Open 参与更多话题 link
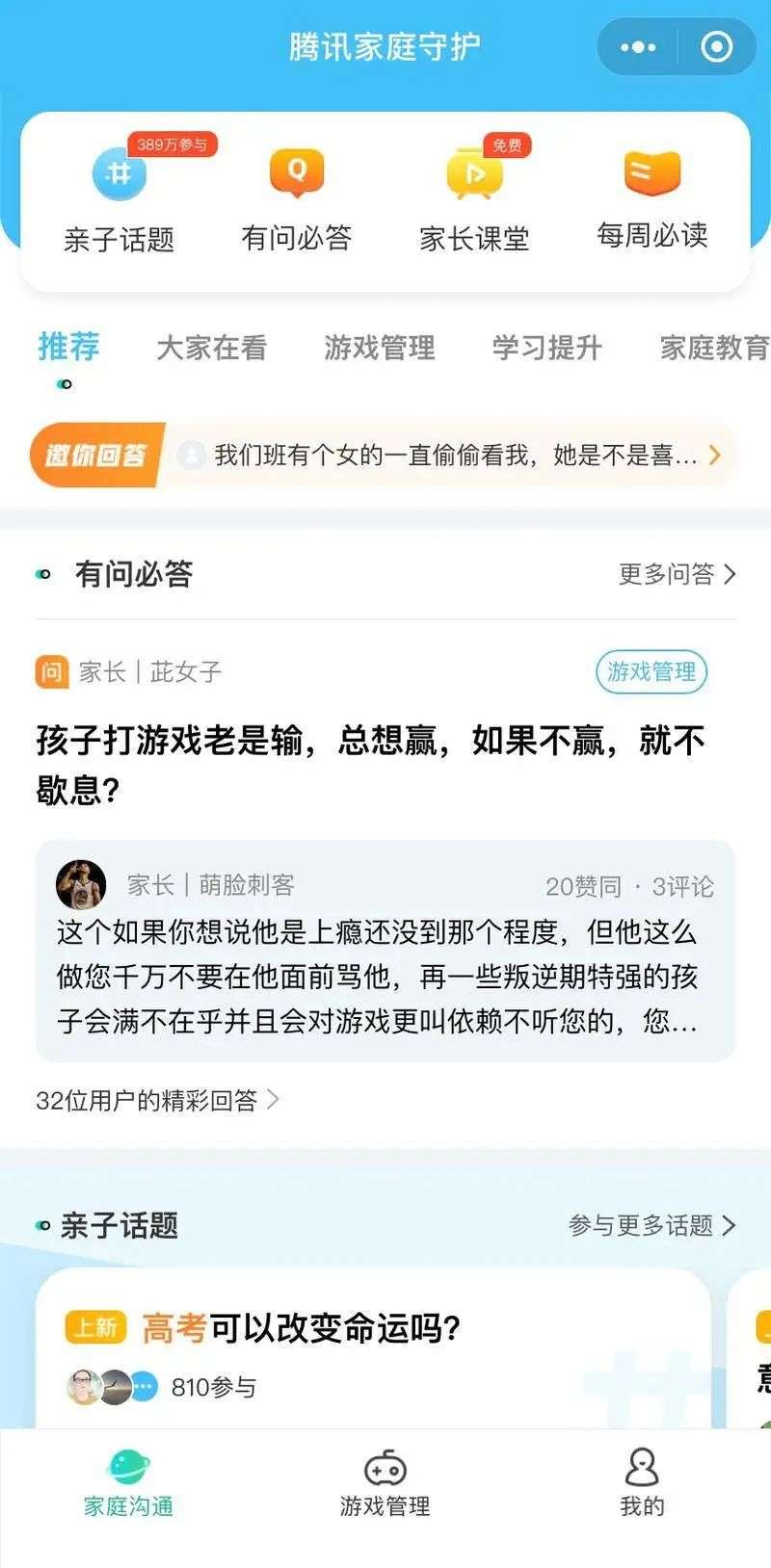Viewport: 771px width, 1568px height. pyautogui.click(x=651, y=1225)
